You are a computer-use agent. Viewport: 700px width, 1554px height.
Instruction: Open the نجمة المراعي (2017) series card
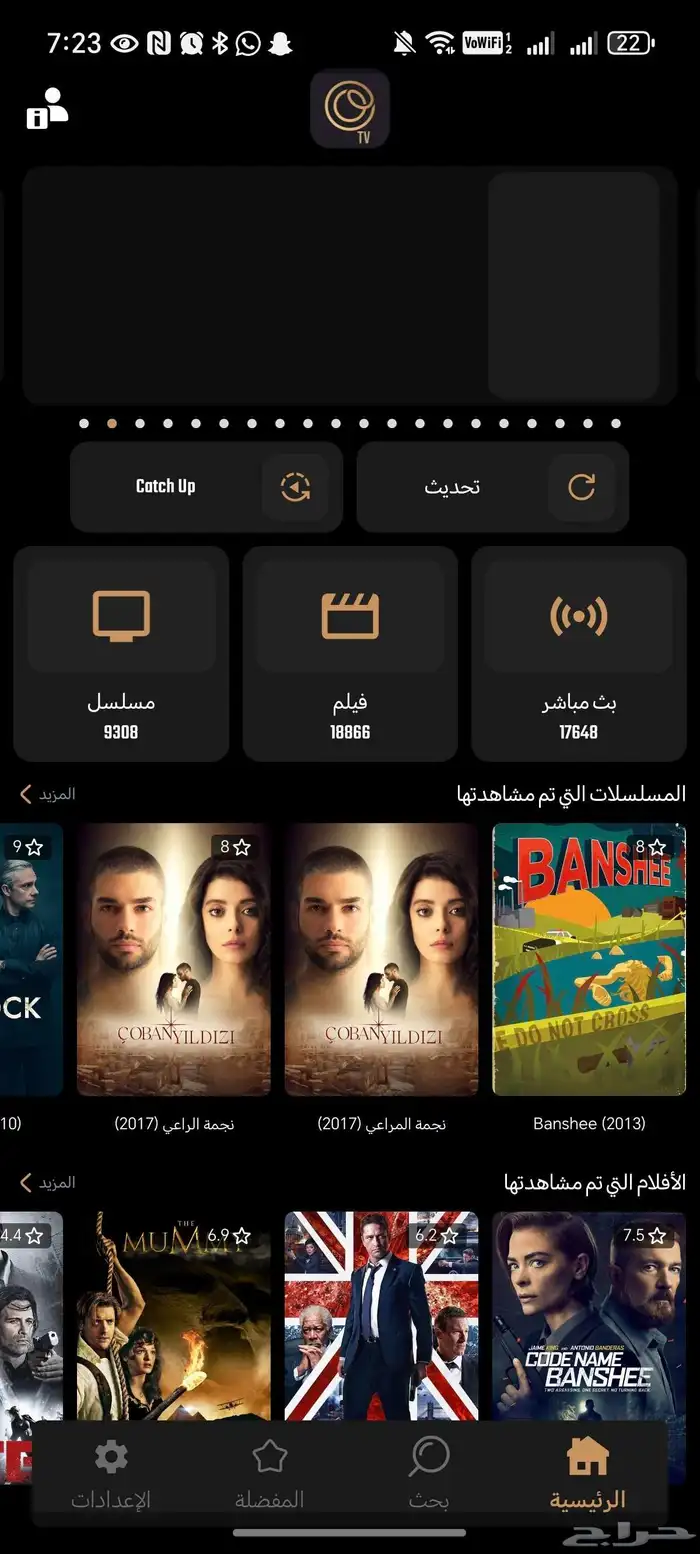(x=381, y=960)
